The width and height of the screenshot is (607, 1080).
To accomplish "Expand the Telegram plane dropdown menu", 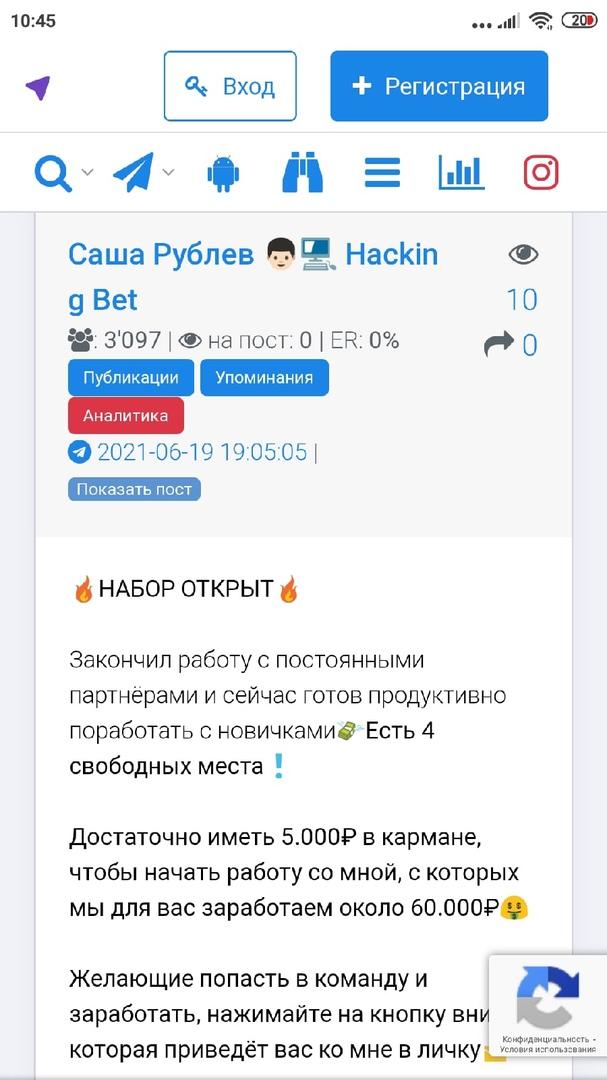I will (143, 172).
